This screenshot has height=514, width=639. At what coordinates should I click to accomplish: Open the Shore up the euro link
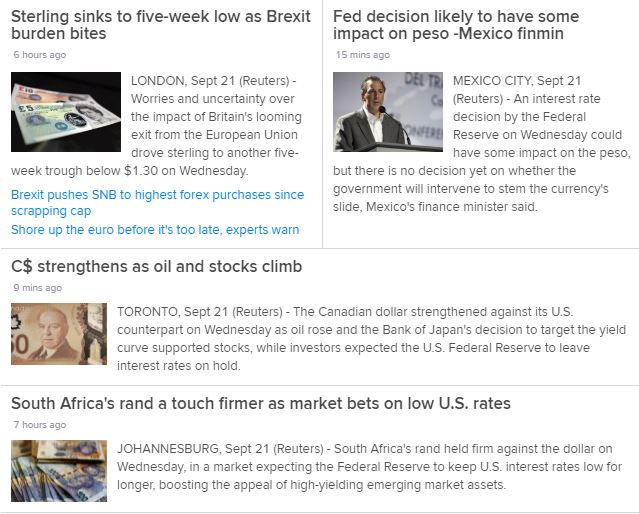[x=155, y=230]
